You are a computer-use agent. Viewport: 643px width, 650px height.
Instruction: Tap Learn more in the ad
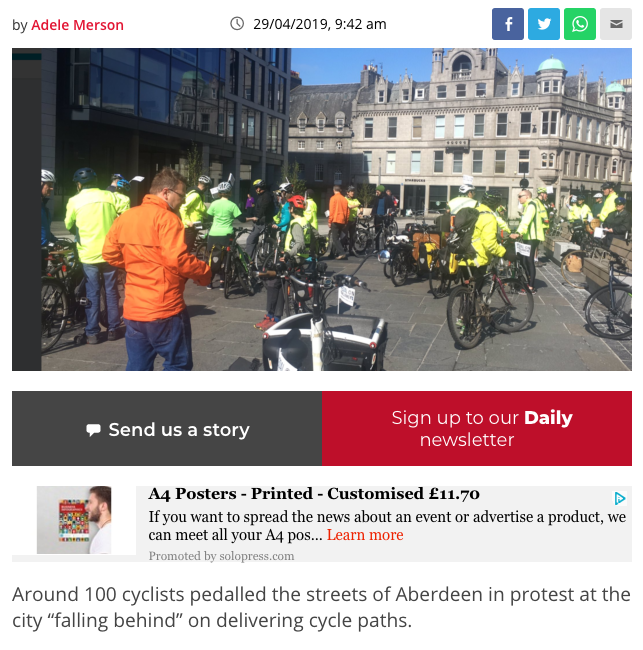pyautogui.click(x=365, y=535)
